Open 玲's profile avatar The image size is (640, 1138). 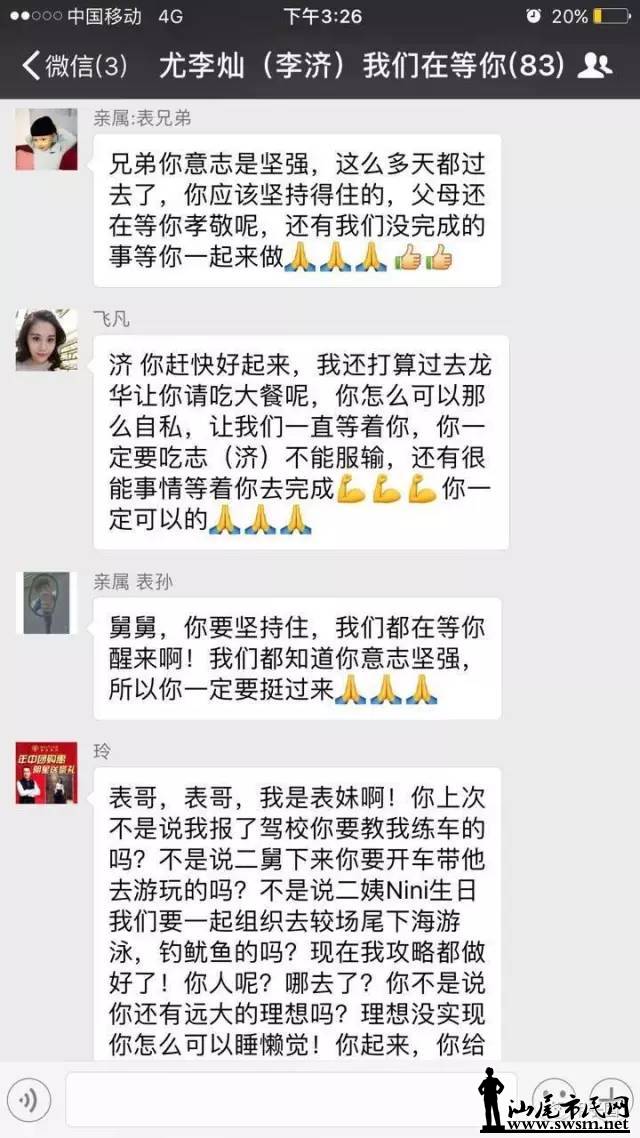click(x=46, y=773)
